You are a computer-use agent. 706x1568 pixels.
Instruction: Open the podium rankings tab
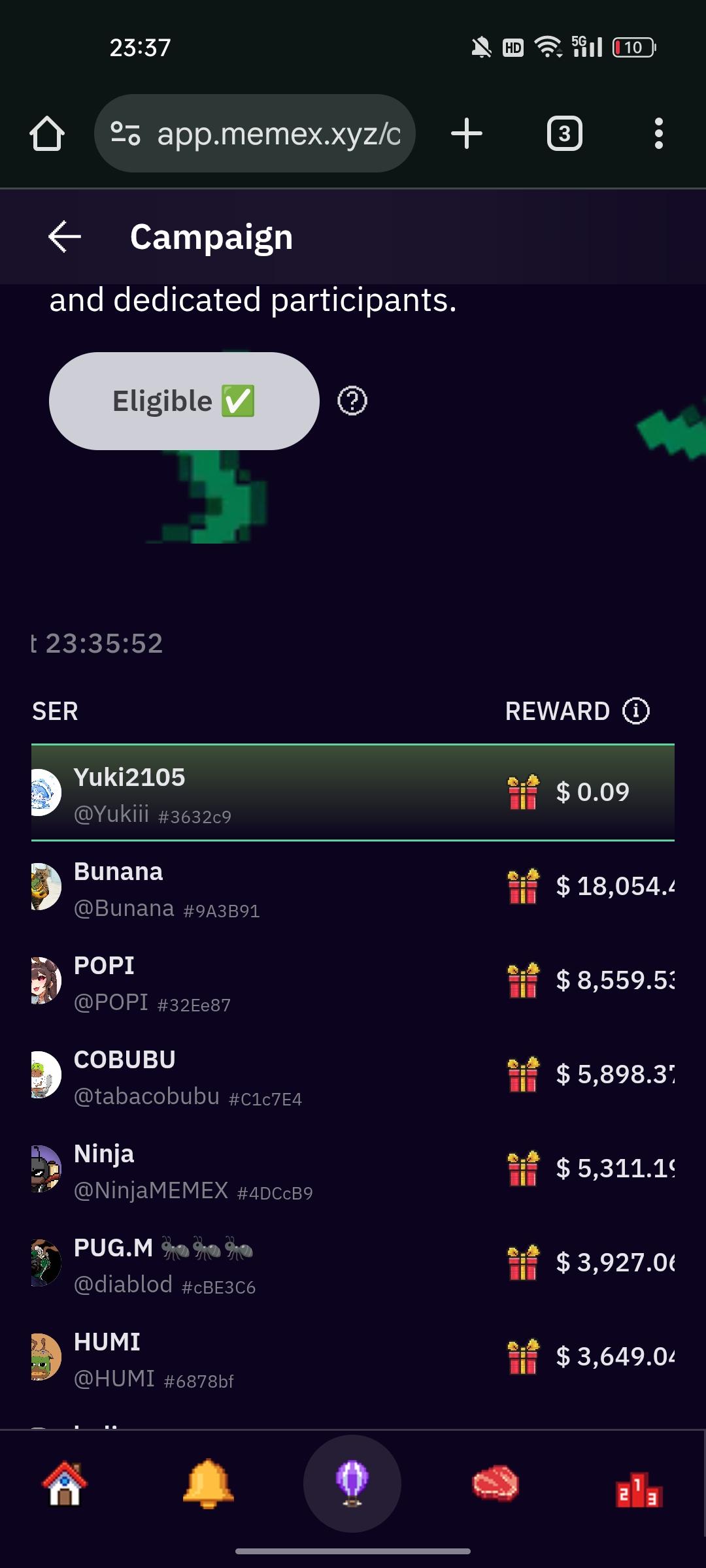click(639, 1488)
